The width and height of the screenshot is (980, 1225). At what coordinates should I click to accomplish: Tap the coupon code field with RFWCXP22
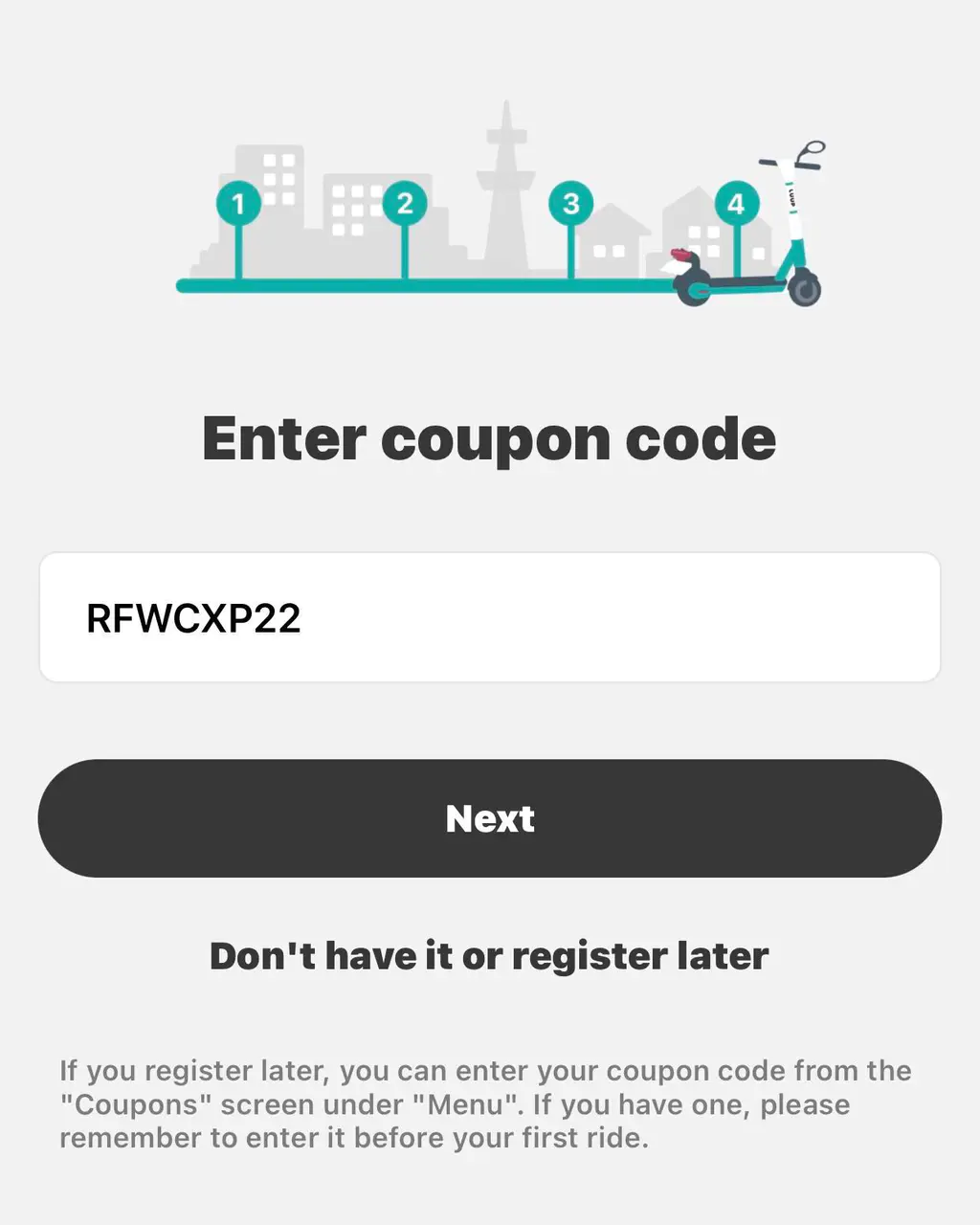(489, 617)
